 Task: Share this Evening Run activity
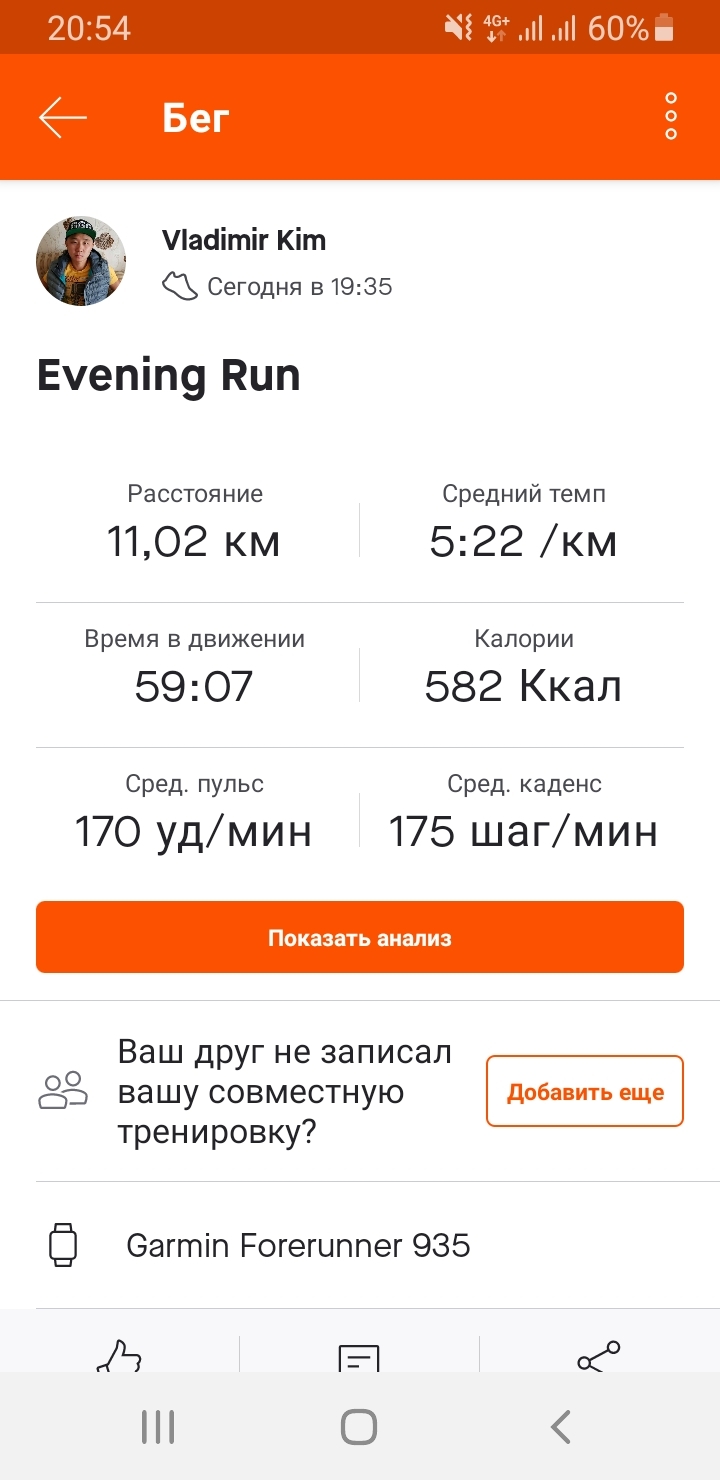pos(599,1356)
